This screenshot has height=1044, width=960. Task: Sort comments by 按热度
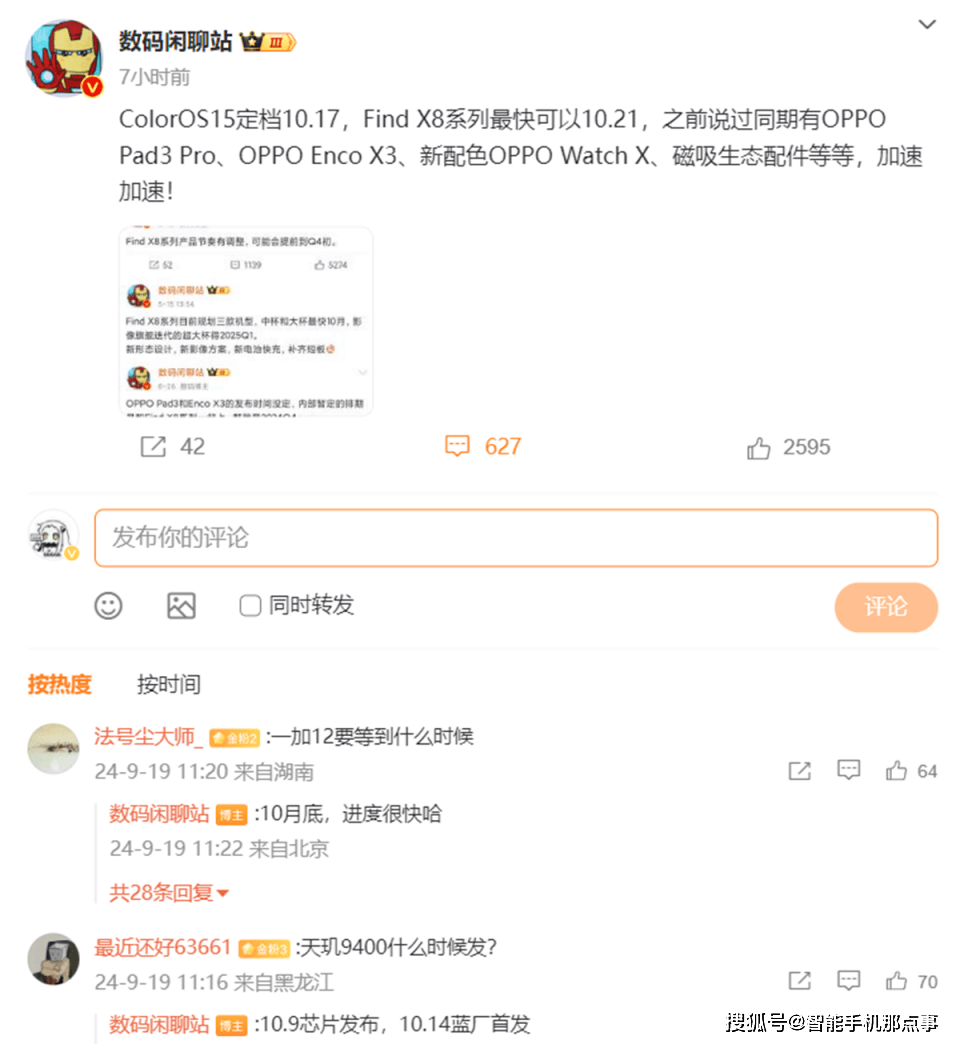(59, 685)
